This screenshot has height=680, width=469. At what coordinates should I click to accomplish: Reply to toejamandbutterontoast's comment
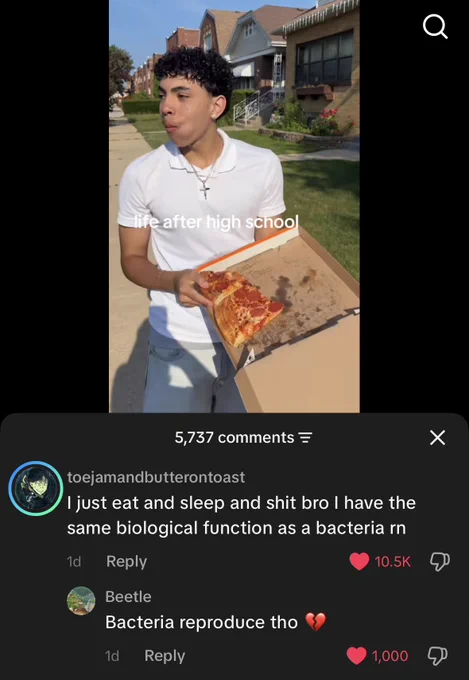(x=126, y=561)
